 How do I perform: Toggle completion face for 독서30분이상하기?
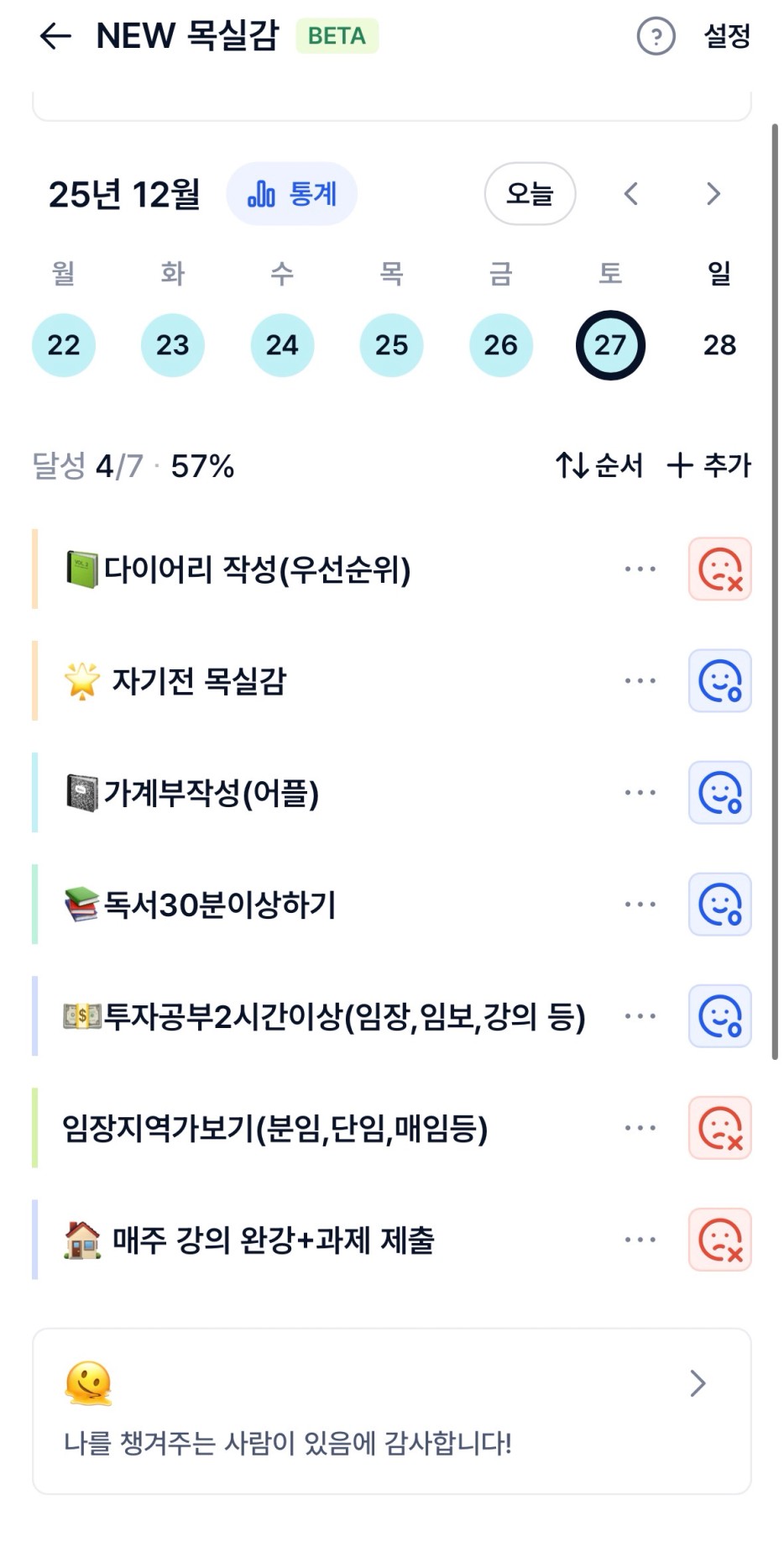pyautogui.click(x=719, y=905)
